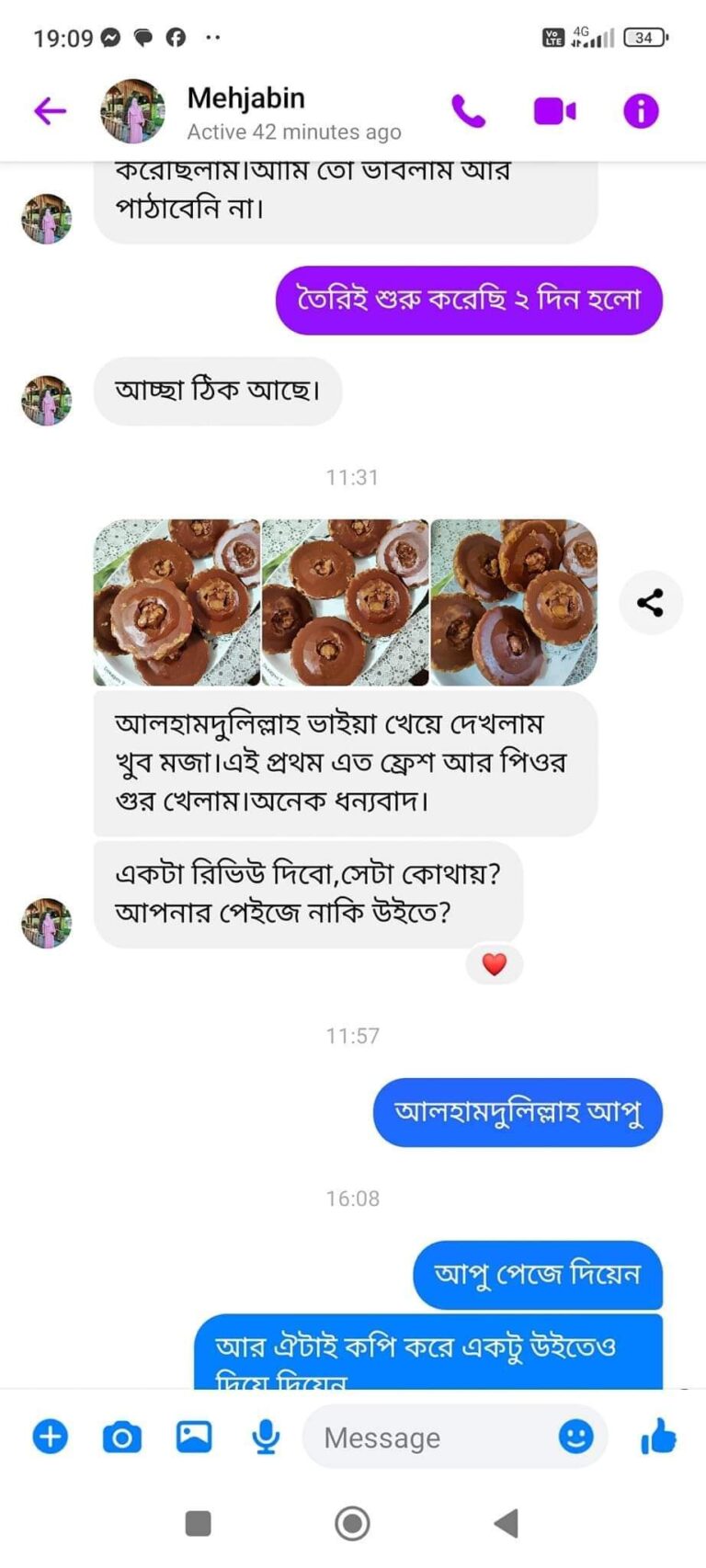This screenshot has height=1568, width=706.
Task: Start a video call with Mehjabin
Action: (x=555, y=109)
